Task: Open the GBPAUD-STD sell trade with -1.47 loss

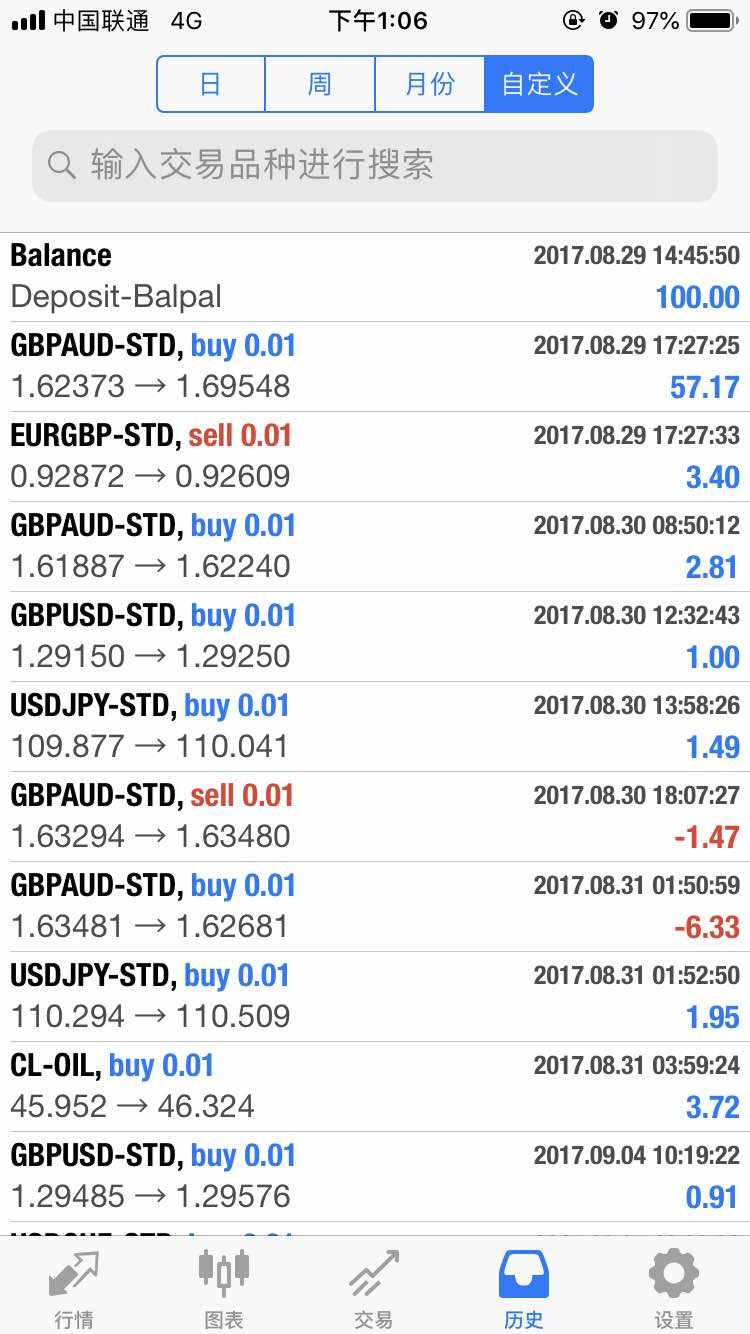Action: [x=375, y=816]
